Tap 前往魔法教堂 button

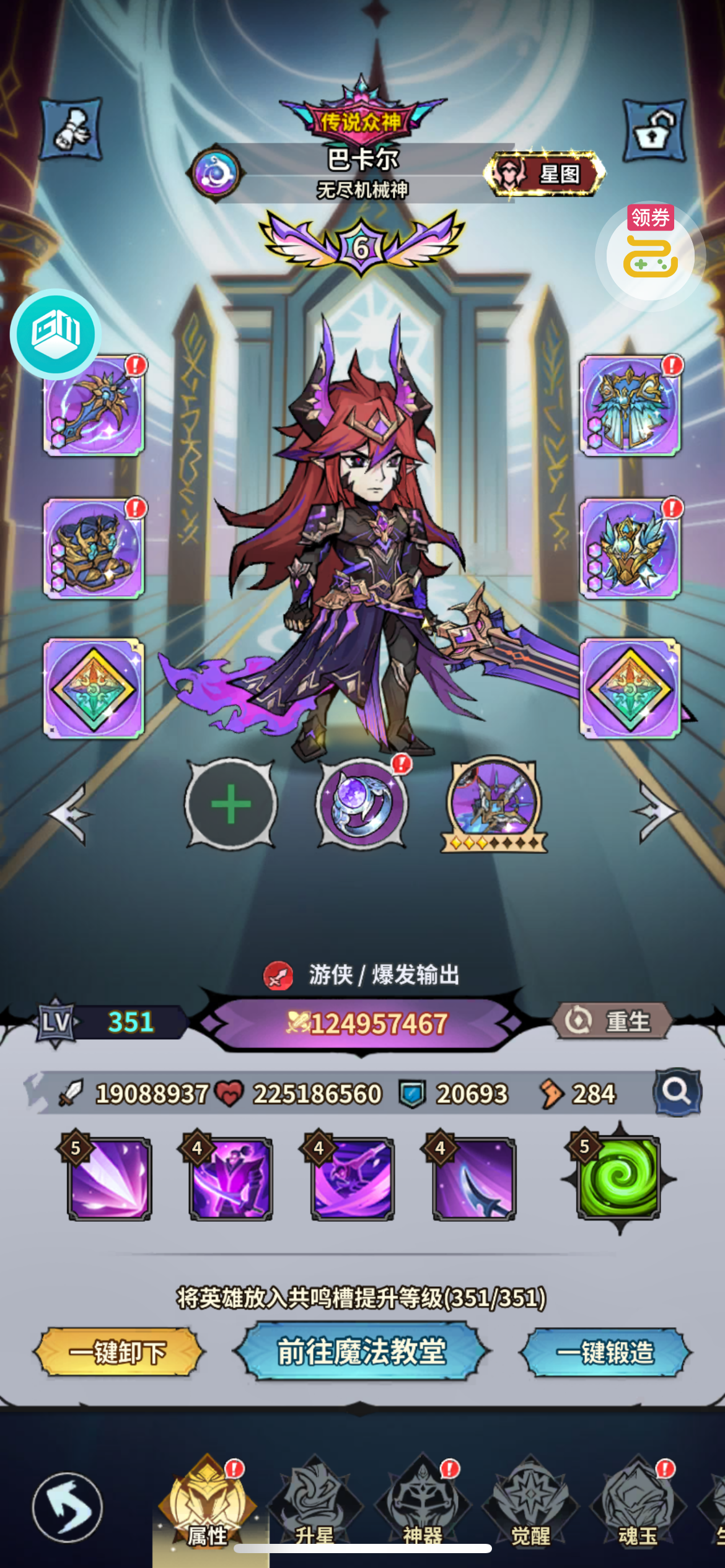coord(362,1351)
